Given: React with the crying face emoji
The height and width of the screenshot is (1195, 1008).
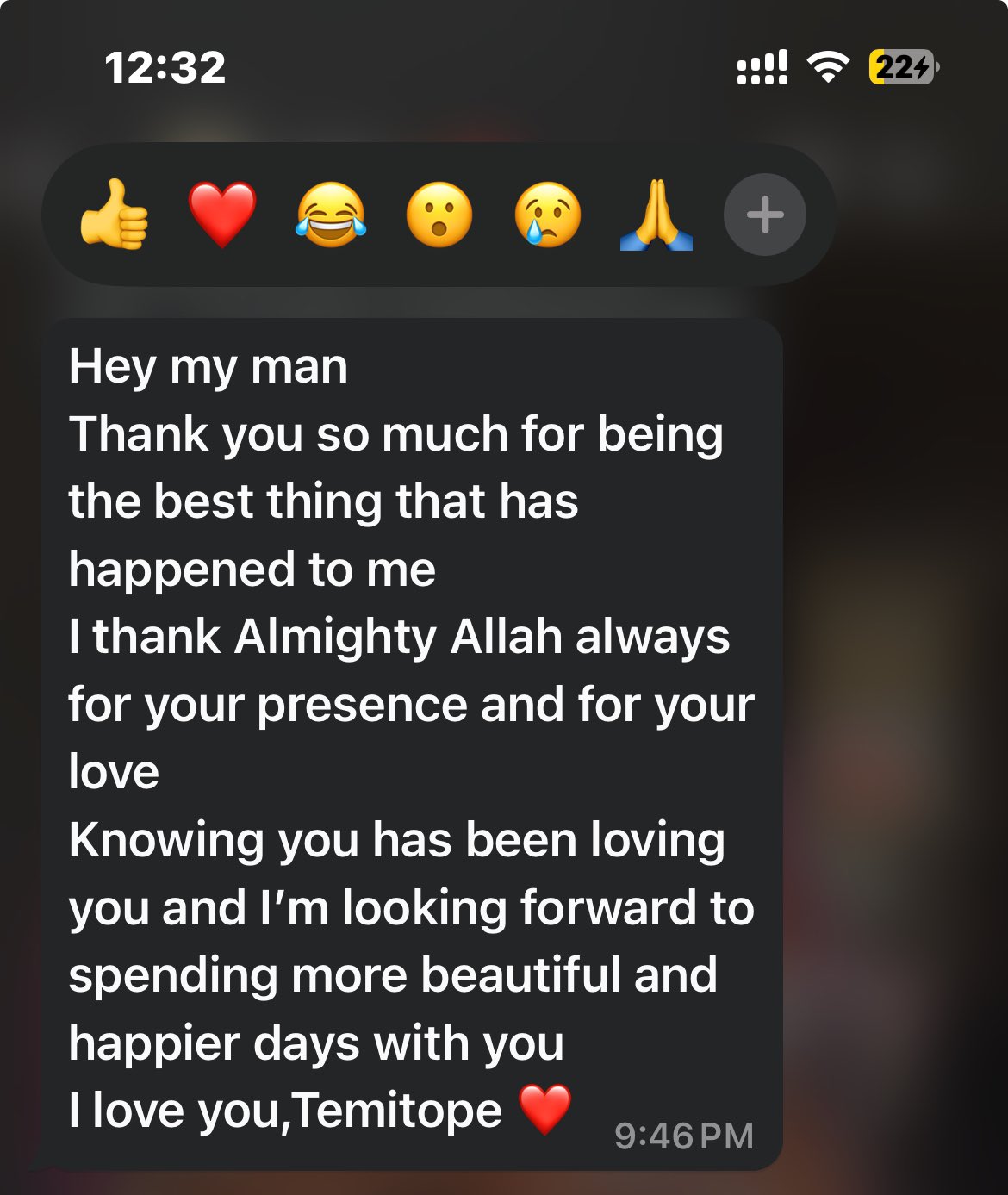Looking at the screenshot, I should (x=548, y=215).
